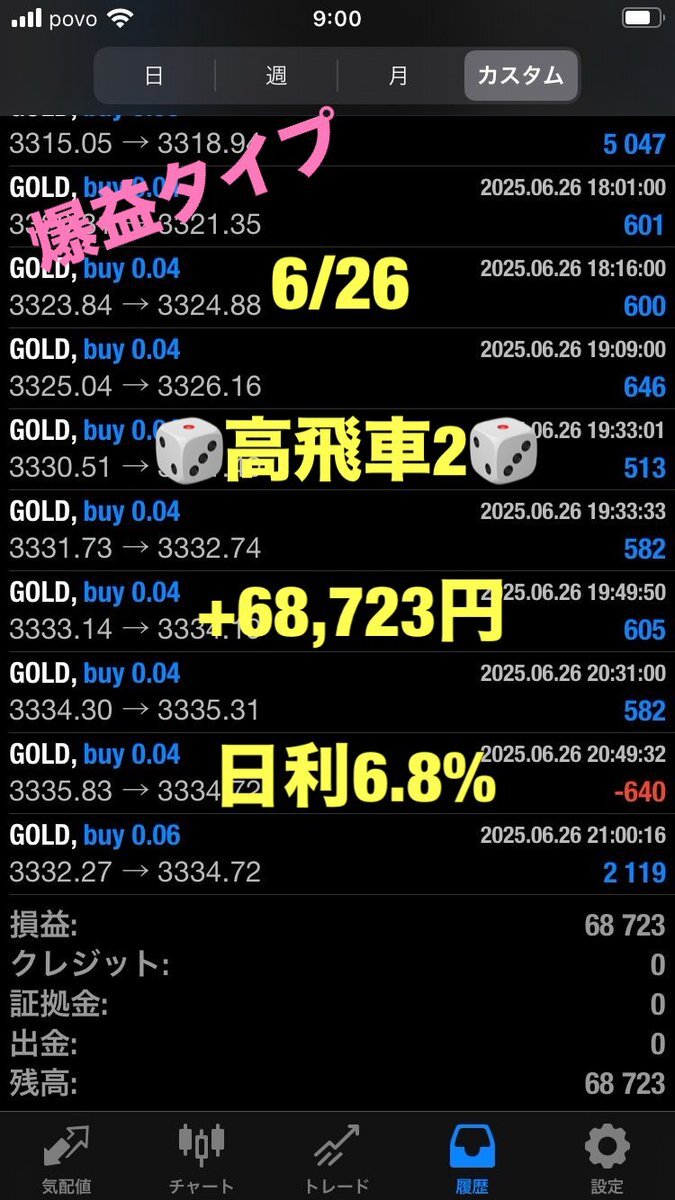Open the GOLD trade with -640 loss
Image resolution: width=675 pixels, height=1200 pixels.
[x=337, y=773]
